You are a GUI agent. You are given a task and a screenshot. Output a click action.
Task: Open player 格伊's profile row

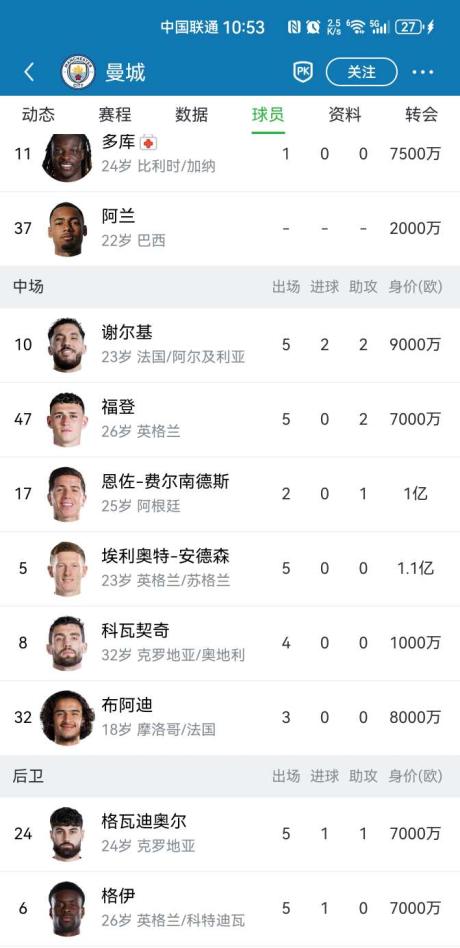coord(230,909)
